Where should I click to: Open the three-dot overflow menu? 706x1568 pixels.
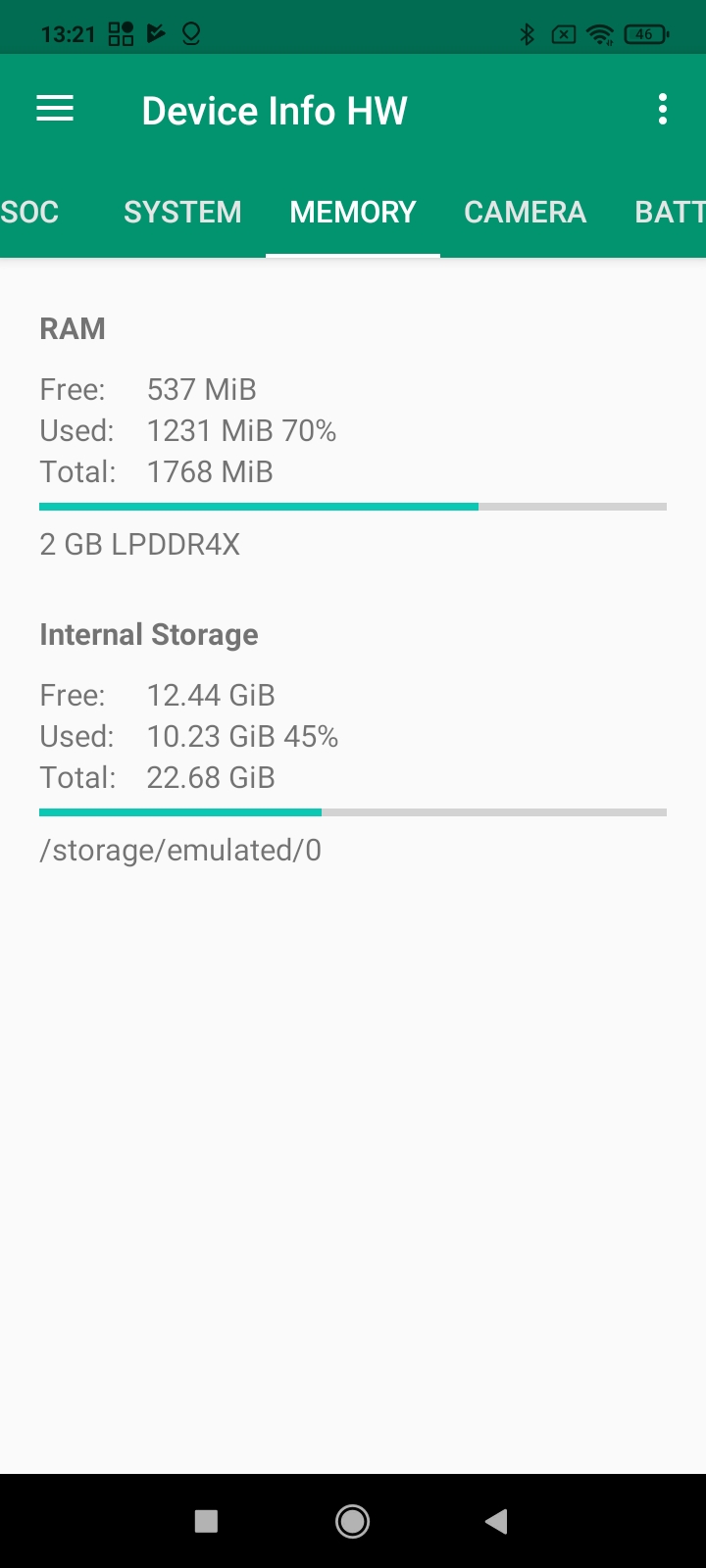click(x=663, y=109)
